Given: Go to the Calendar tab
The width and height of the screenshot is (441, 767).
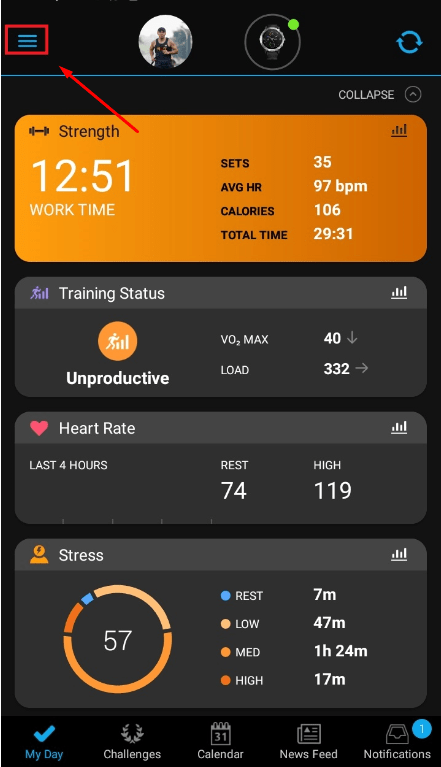Looking at the screenshot, I should click(220, 742).
